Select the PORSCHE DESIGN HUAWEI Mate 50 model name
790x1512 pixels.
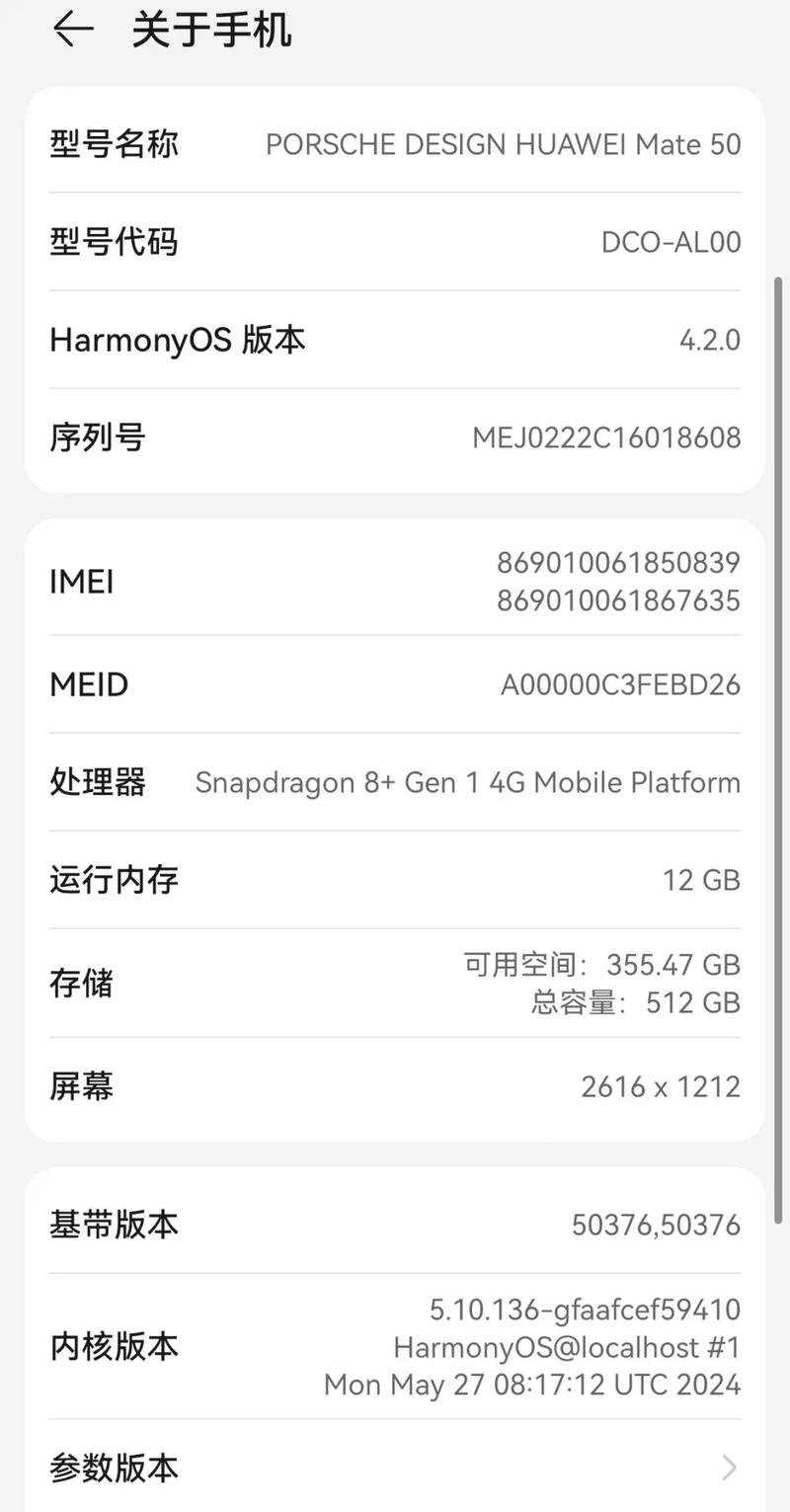[504, 144]
